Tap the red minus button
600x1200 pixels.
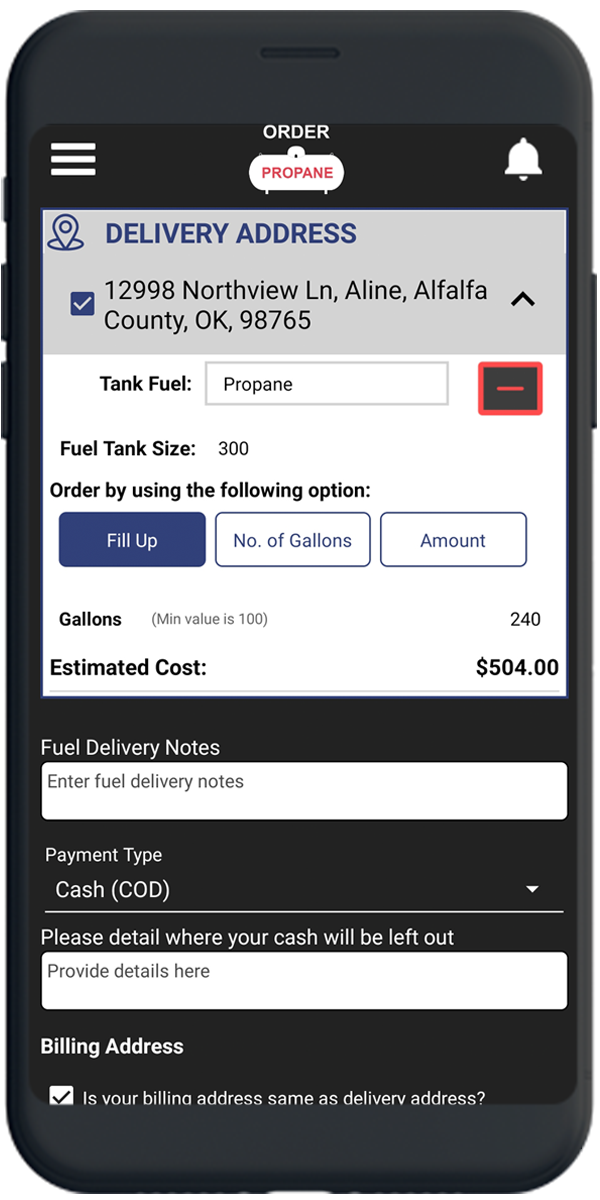510,388
